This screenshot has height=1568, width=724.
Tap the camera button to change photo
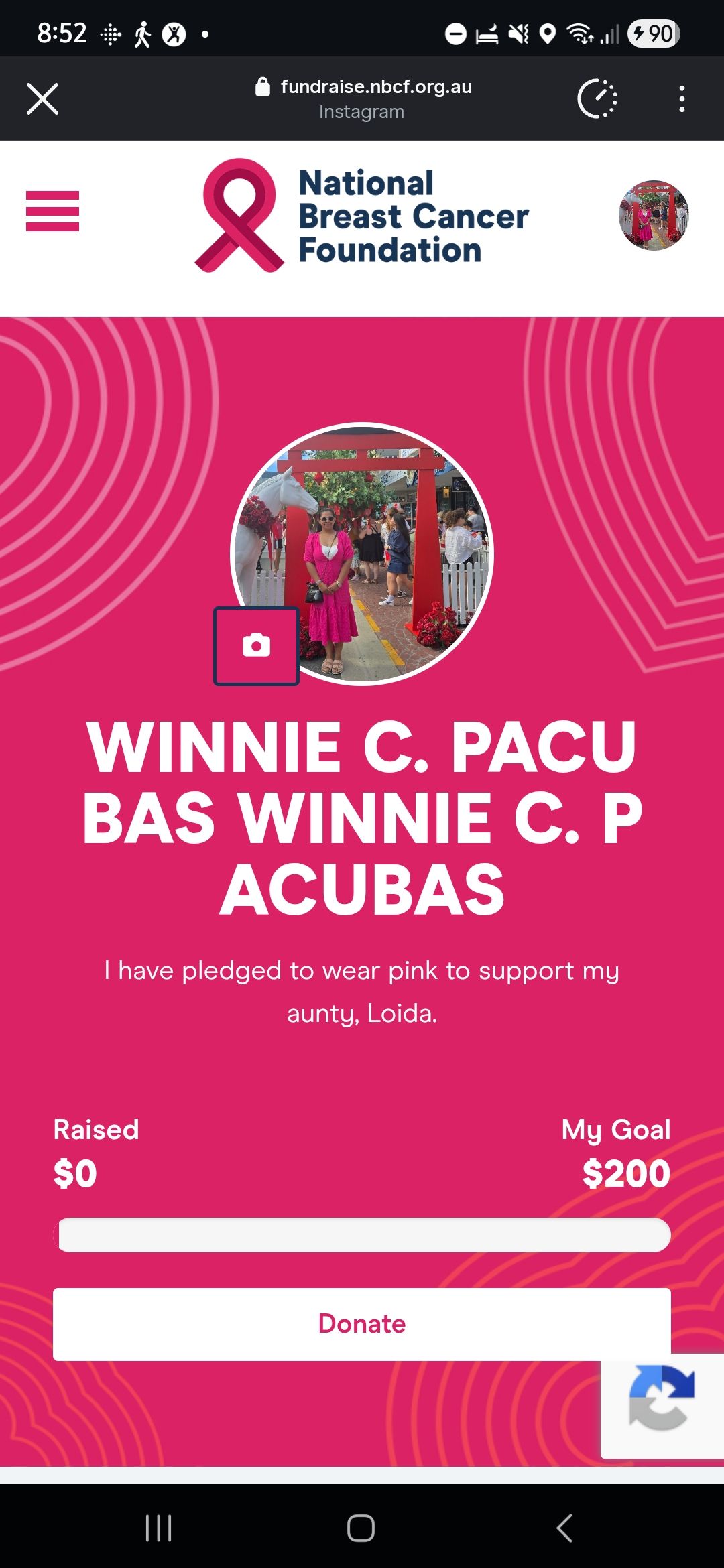[x=256, y=646]
